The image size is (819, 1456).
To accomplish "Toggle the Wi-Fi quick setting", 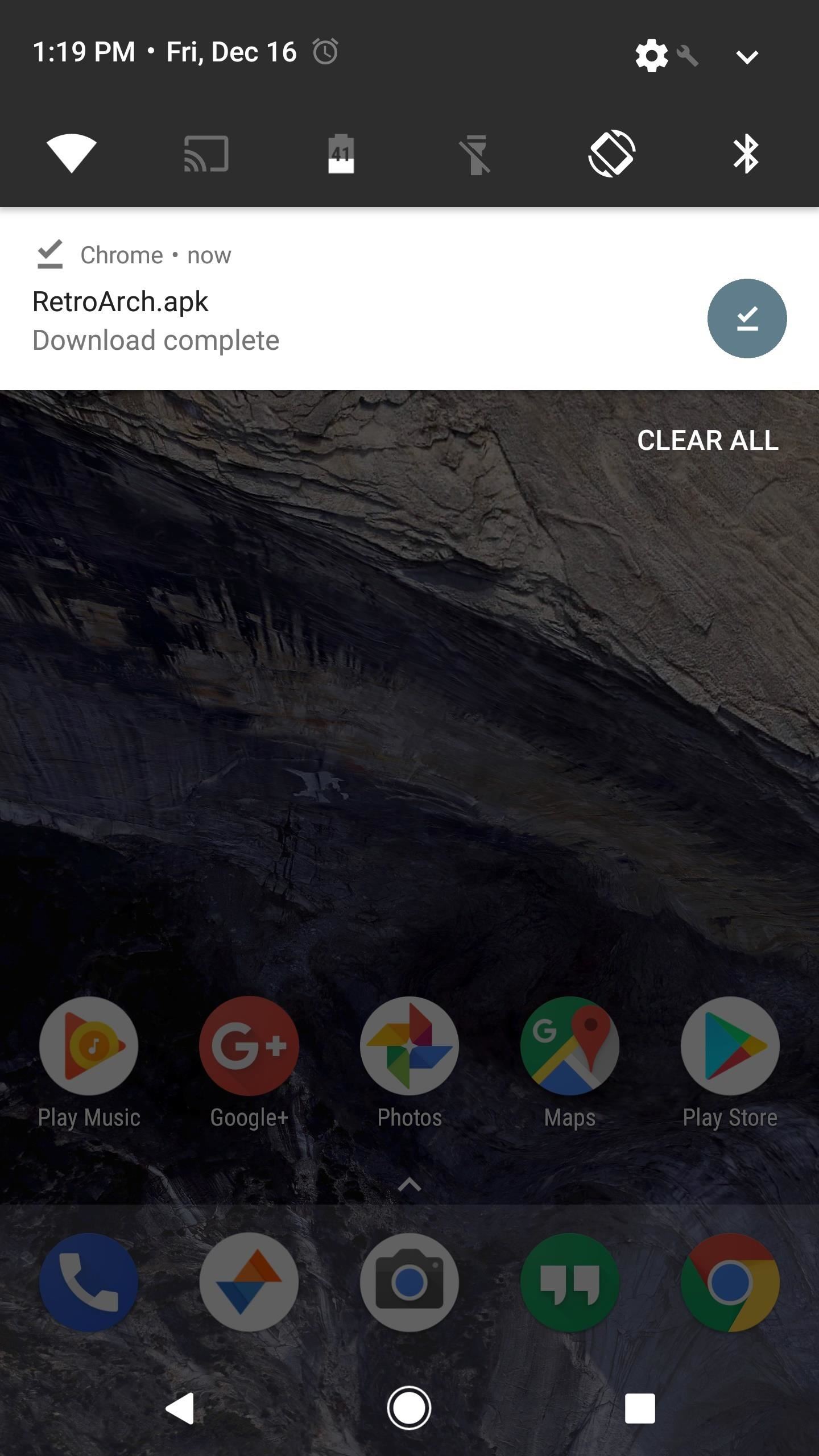I will [x=72, y=154].
